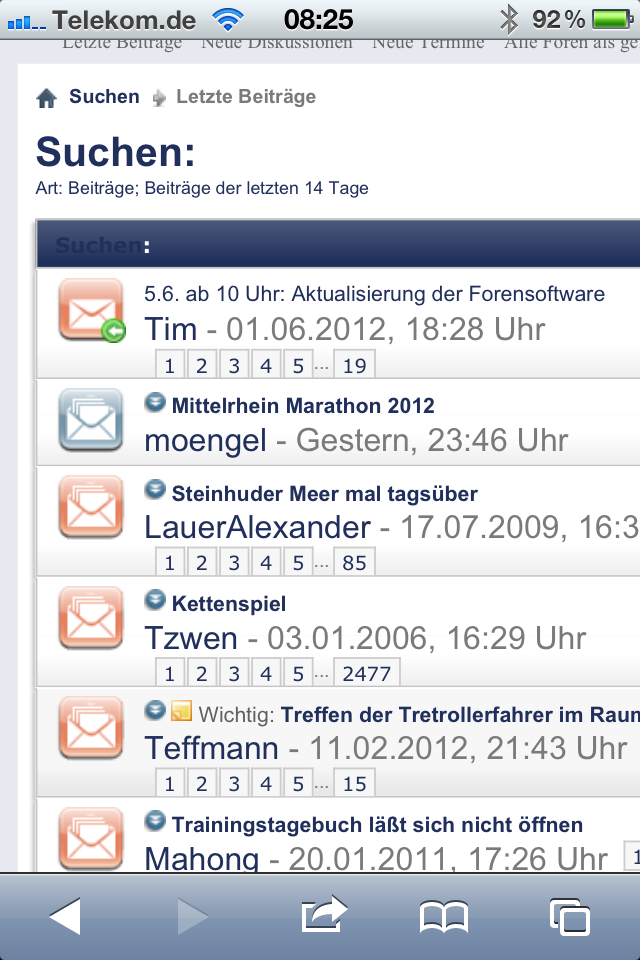Jump to page 19 of Forensoftware thread
The height and width of the screenshot is (960, 640).
click(354, 366)
